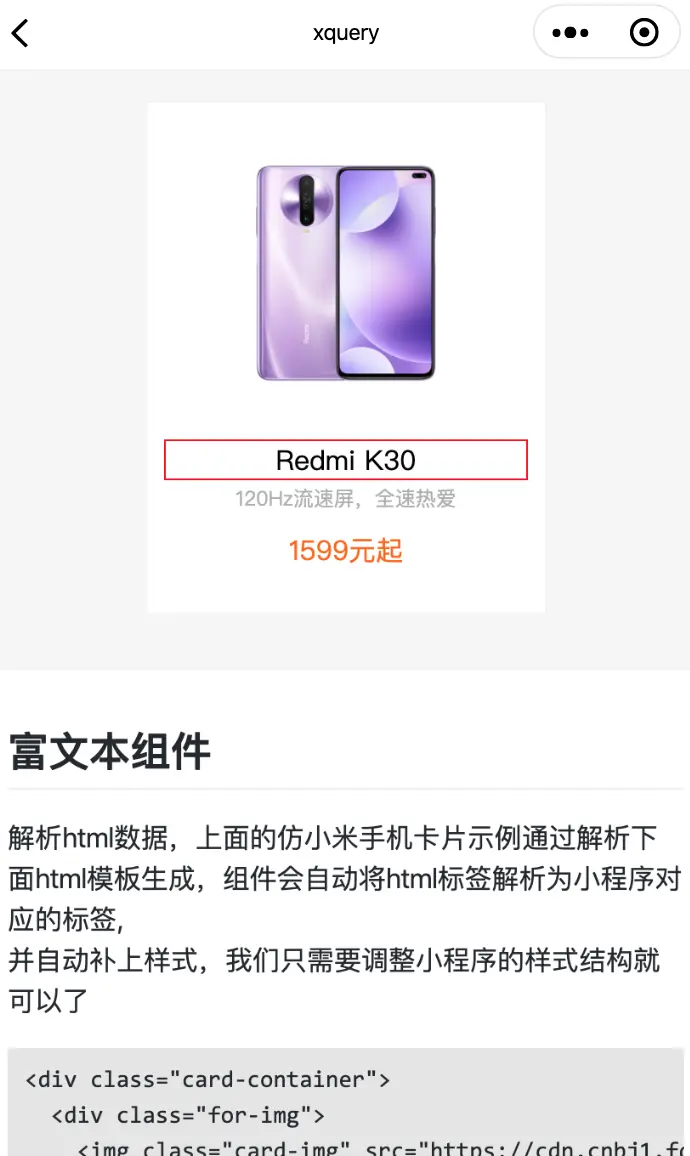
Task: Close the mini program with the circle button
Action: pyautogui.click(x=644, y=33)
